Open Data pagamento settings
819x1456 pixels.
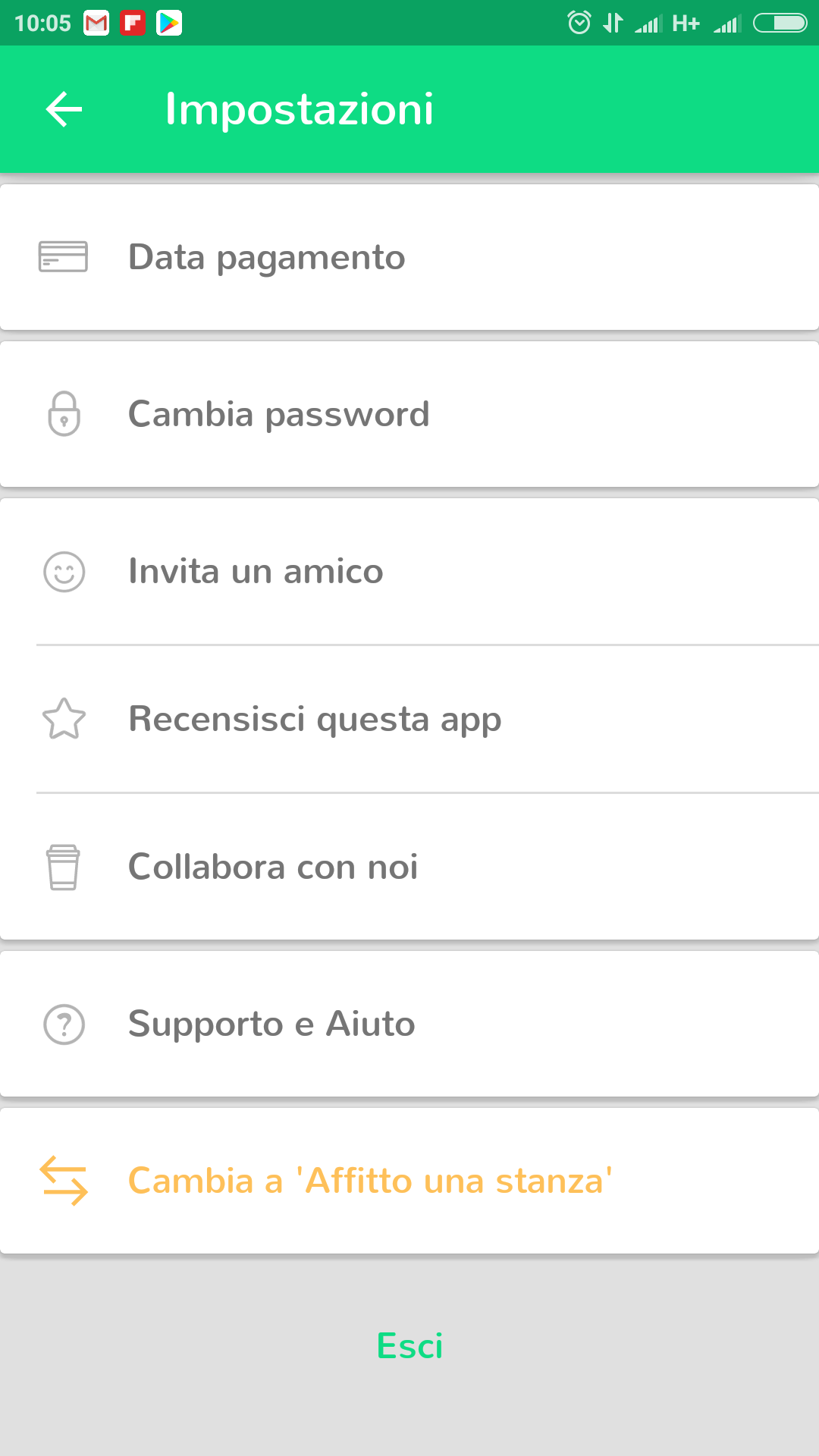(409, 257)
